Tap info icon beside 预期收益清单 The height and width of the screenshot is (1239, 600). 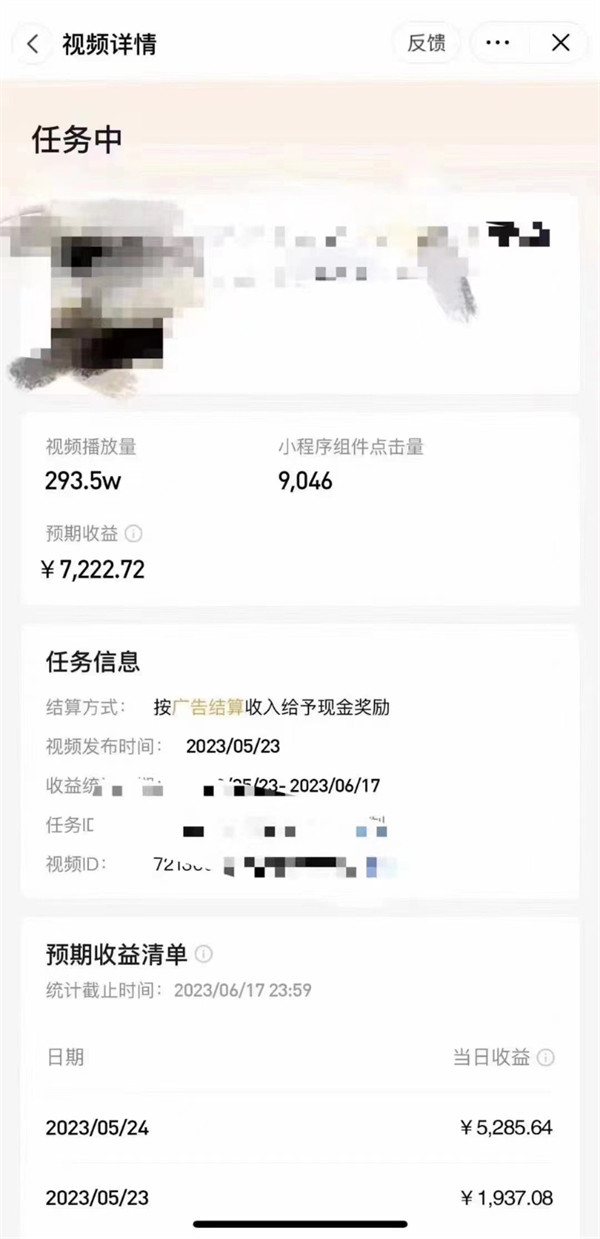203,954
